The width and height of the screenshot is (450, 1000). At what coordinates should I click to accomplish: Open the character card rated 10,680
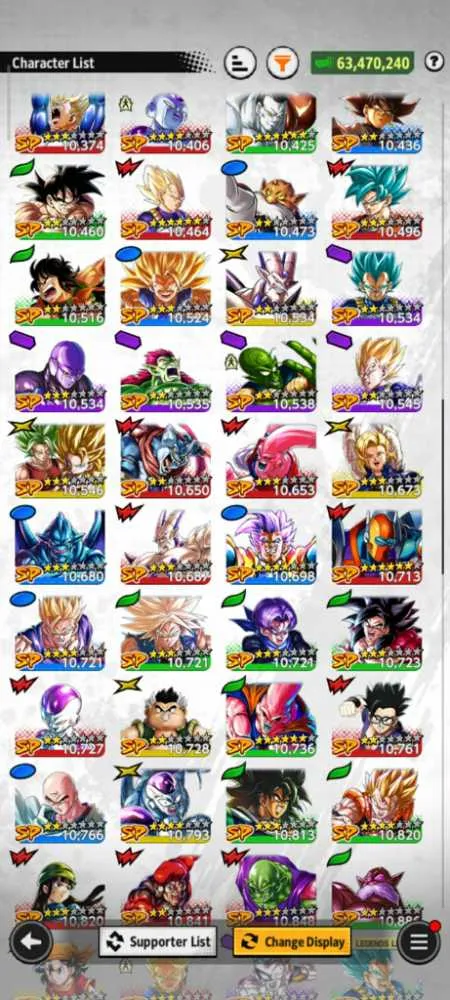(x=60, y=547)
